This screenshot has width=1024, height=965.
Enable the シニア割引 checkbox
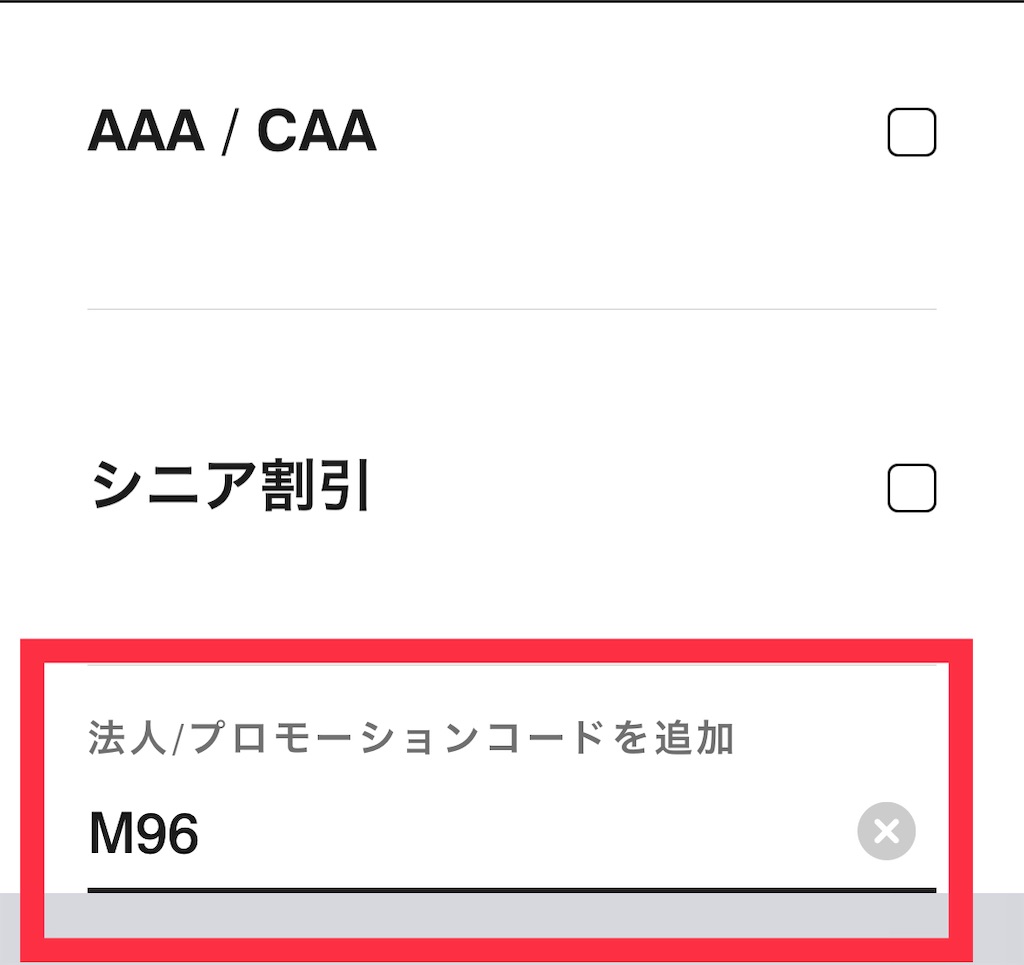click(912, 488)
